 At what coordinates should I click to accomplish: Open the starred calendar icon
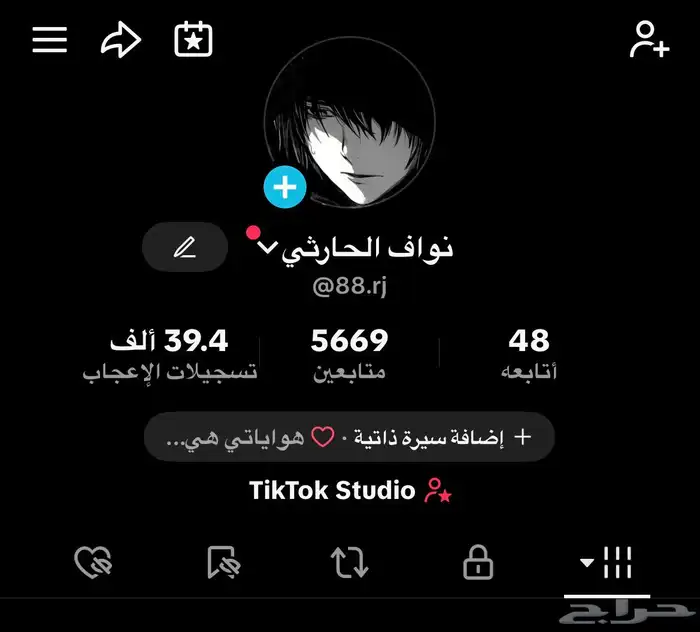(x=193, y=40)
